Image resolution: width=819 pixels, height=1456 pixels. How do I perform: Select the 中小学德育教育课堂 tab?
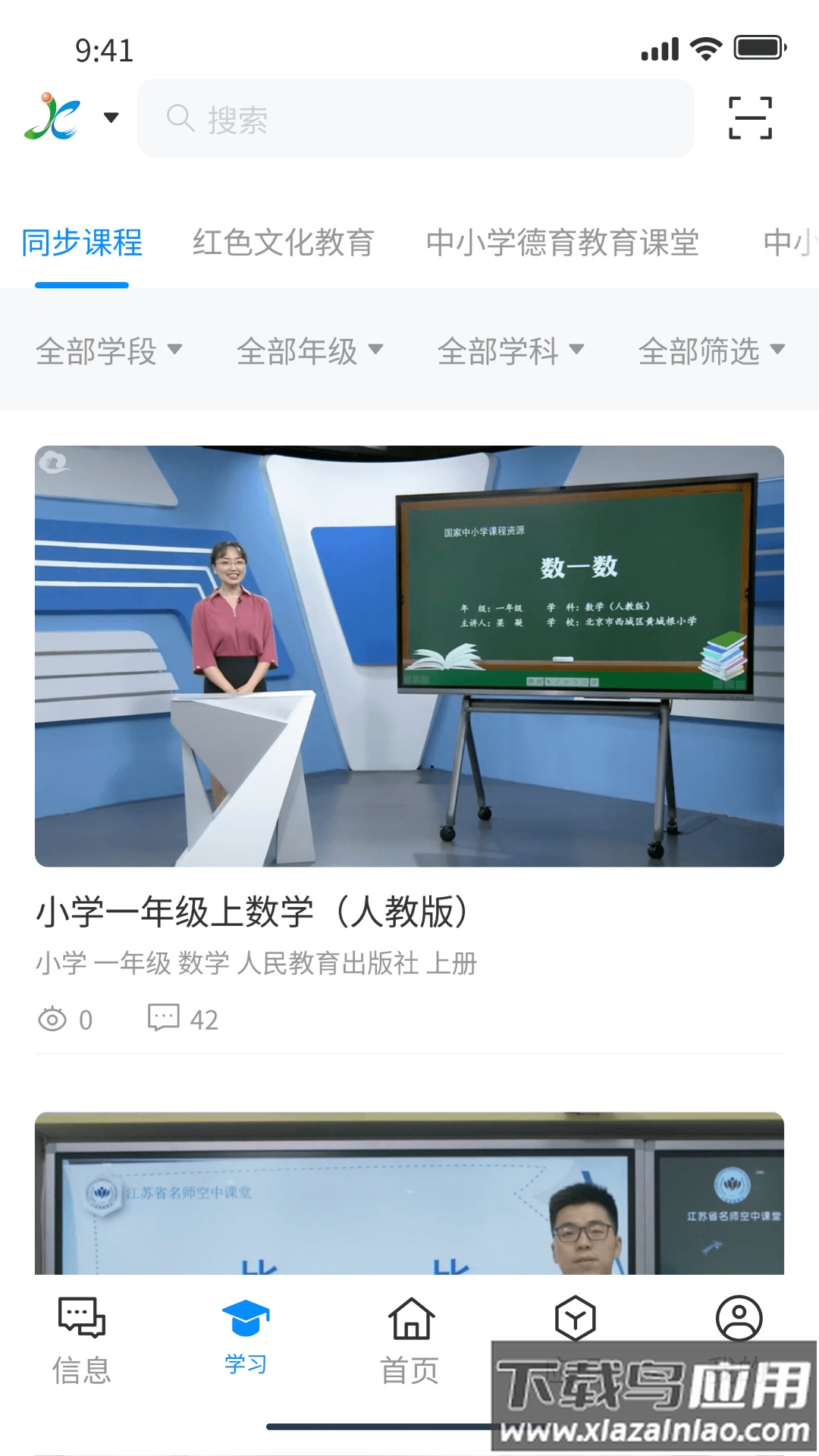click(565, 243)
